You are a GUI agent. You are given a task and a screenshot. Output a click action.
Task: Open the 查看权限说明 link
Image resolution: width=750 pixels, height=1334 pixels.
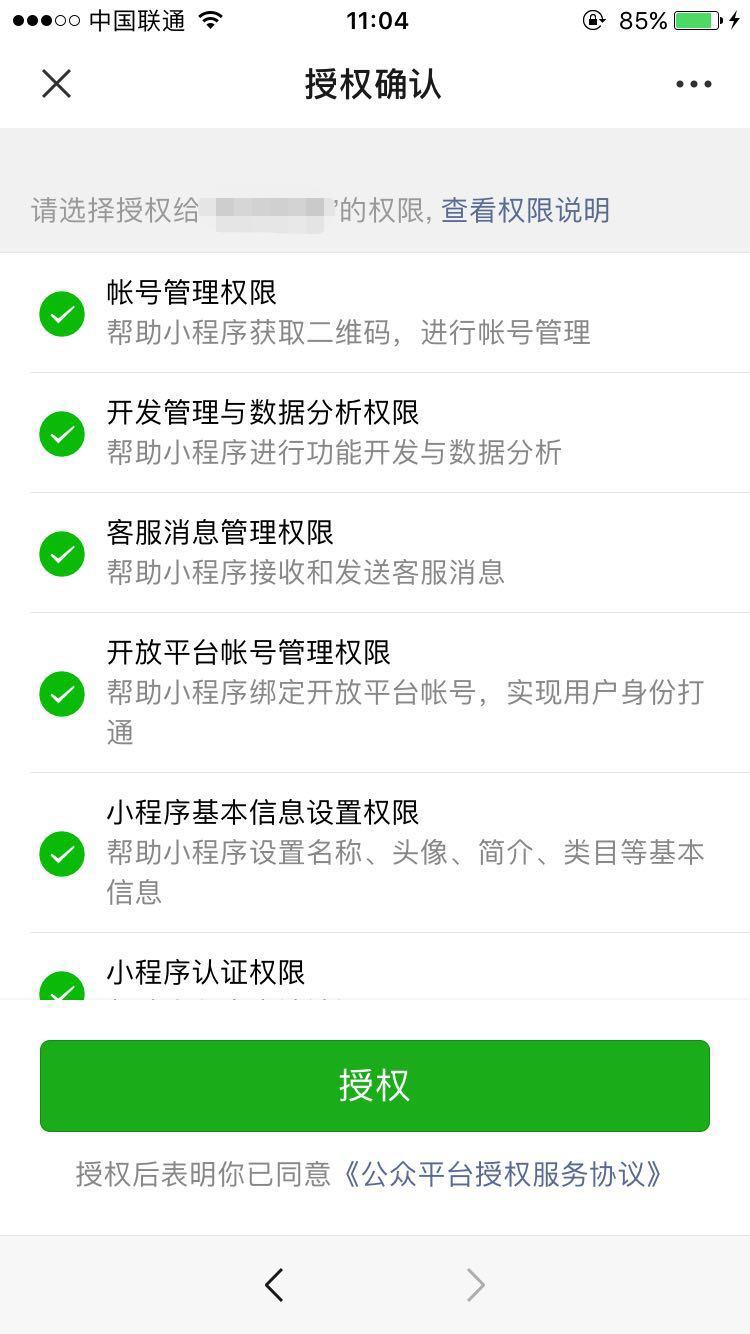pos(526,210)
